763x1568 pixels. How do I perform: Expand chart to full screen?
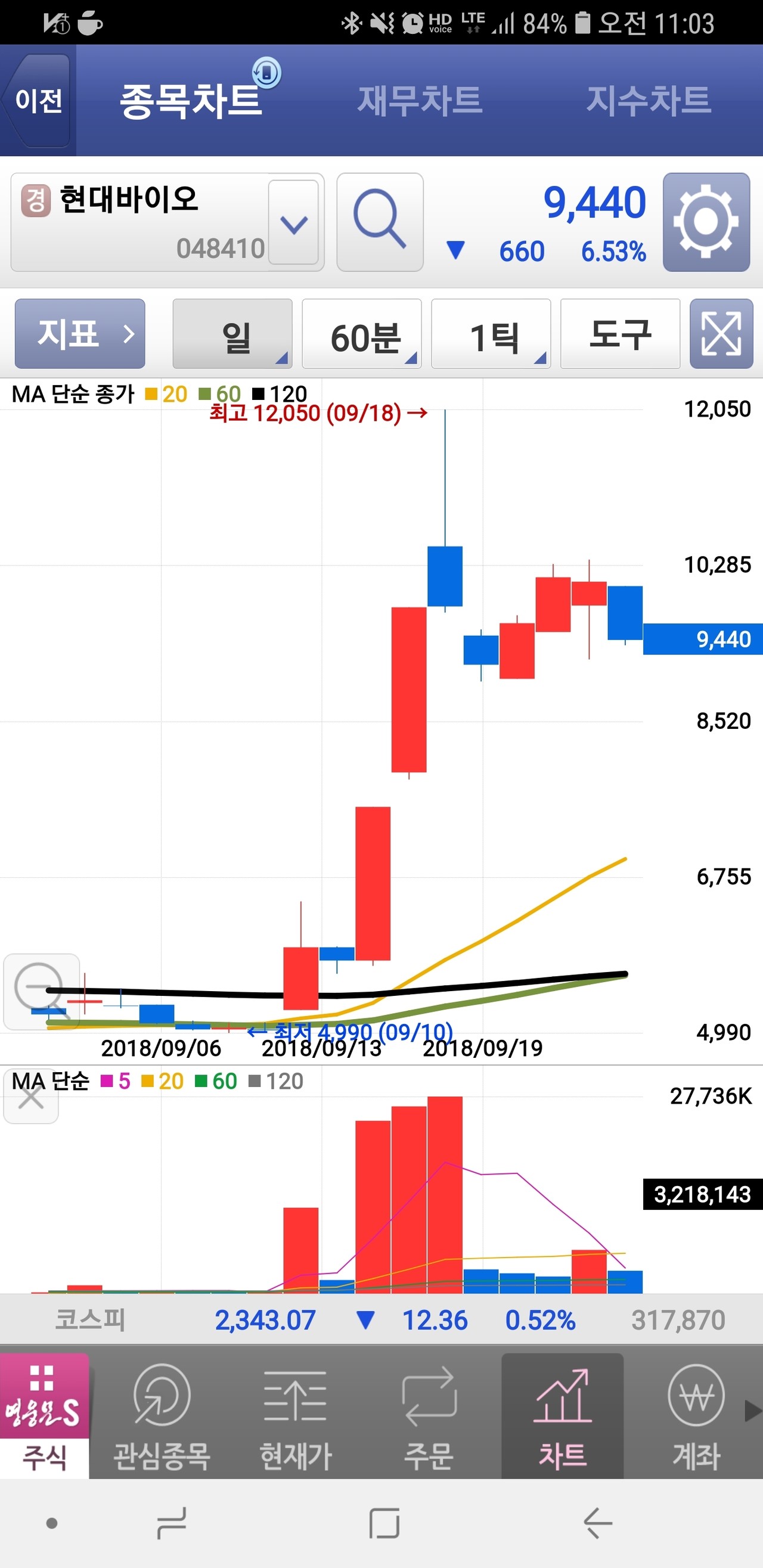pyautogui.click(x=721, y=334)
